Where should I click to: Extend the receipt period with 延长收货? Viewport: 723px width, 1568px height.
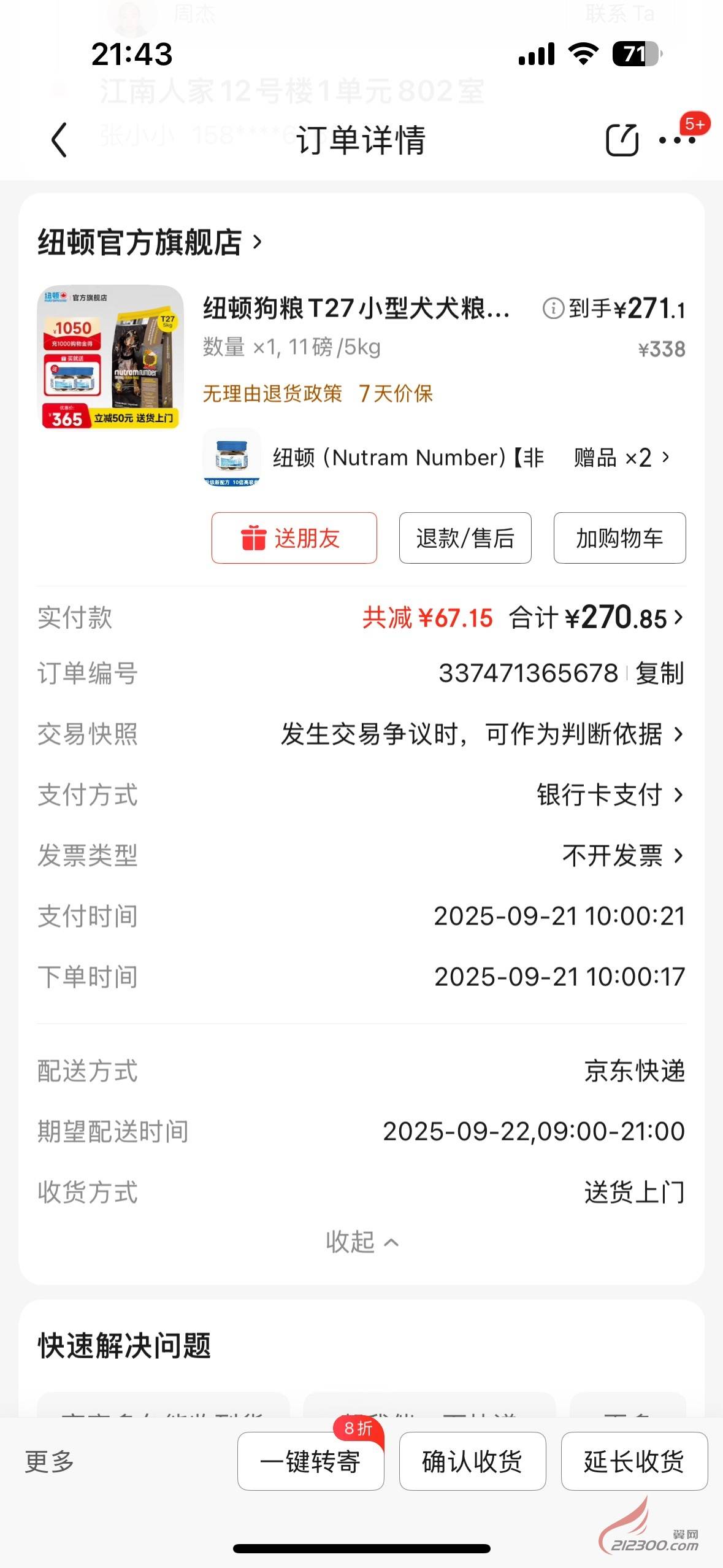pos(634,1461)
